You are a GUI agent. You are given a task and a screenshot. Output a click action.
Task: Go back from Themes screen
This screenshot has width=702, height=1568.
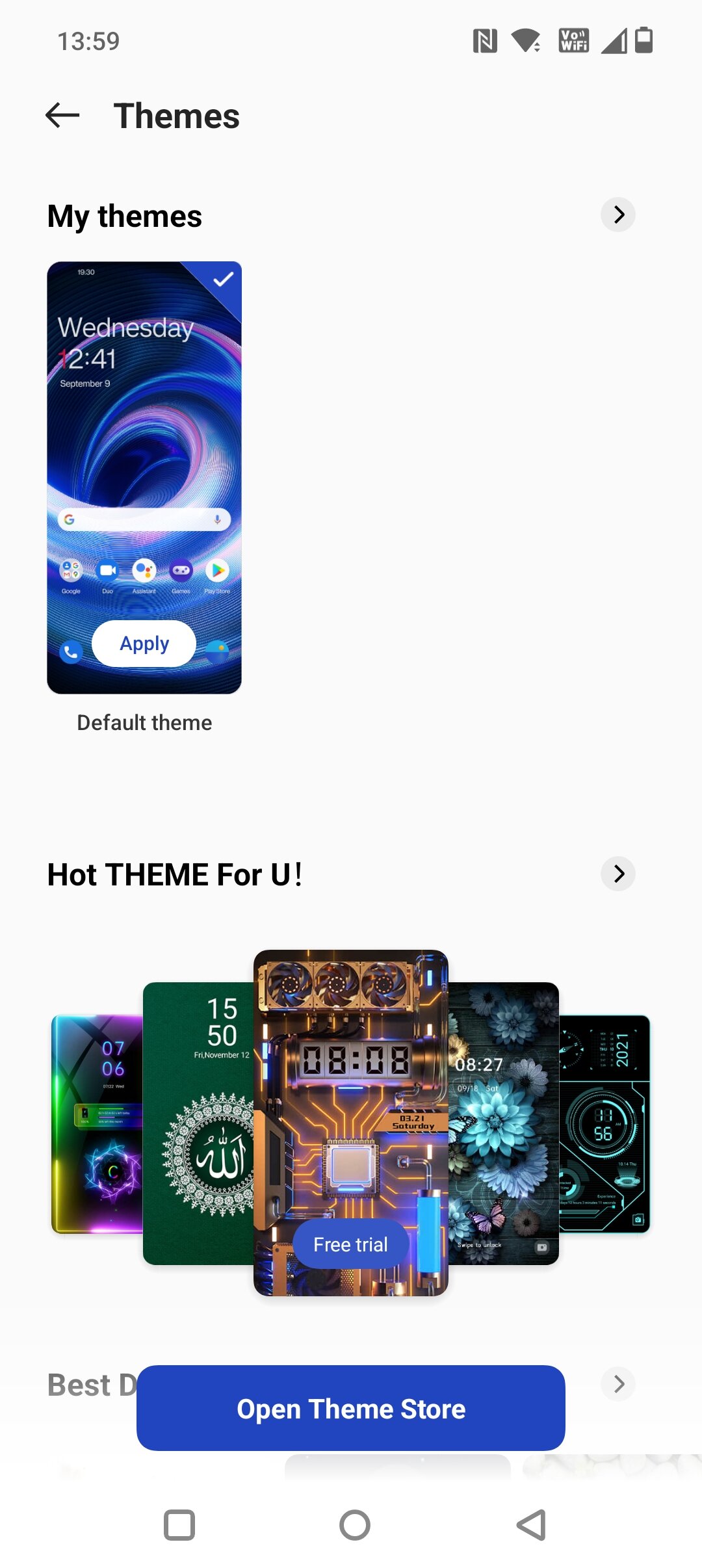pyautogui.click(x=62, y=116)
